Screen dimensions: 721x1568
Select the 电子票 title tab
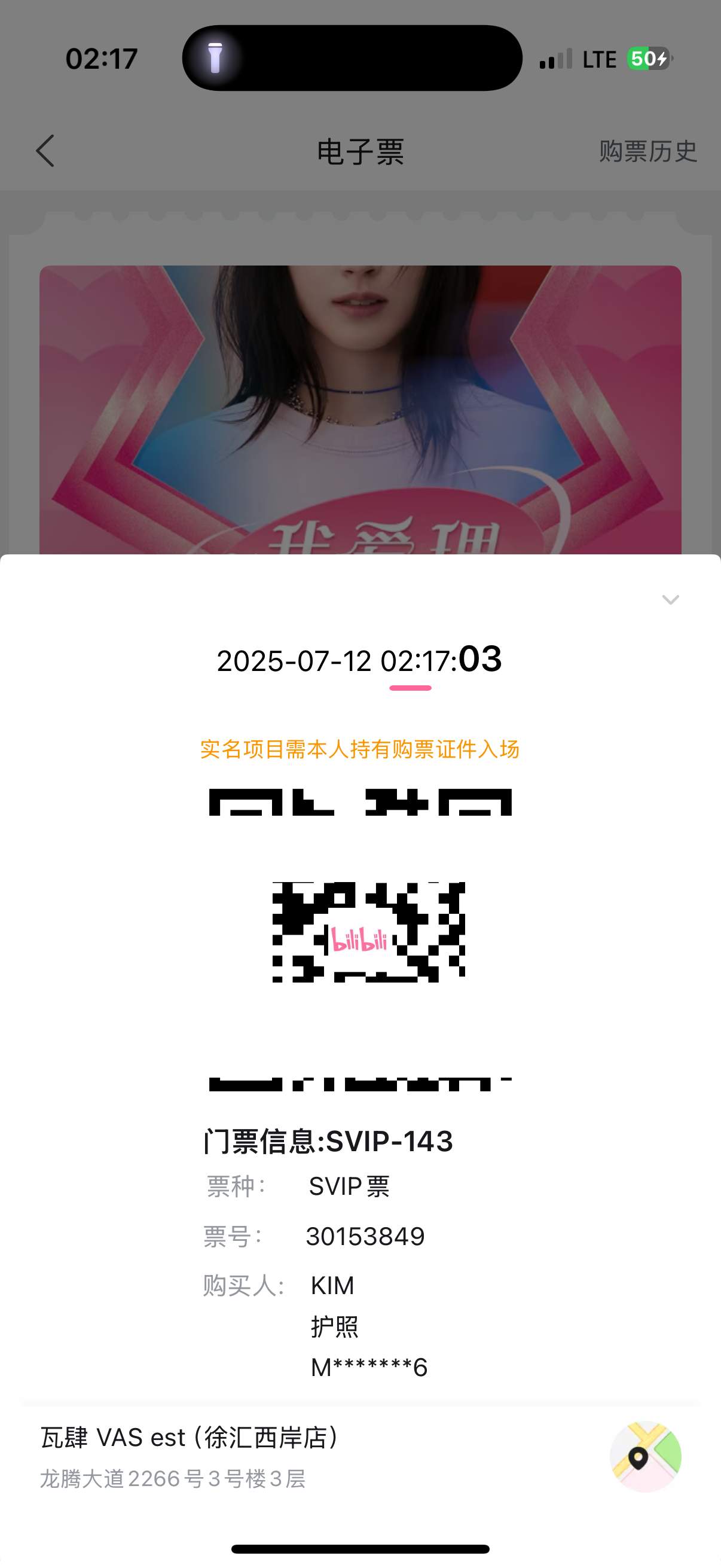[360, 152]
